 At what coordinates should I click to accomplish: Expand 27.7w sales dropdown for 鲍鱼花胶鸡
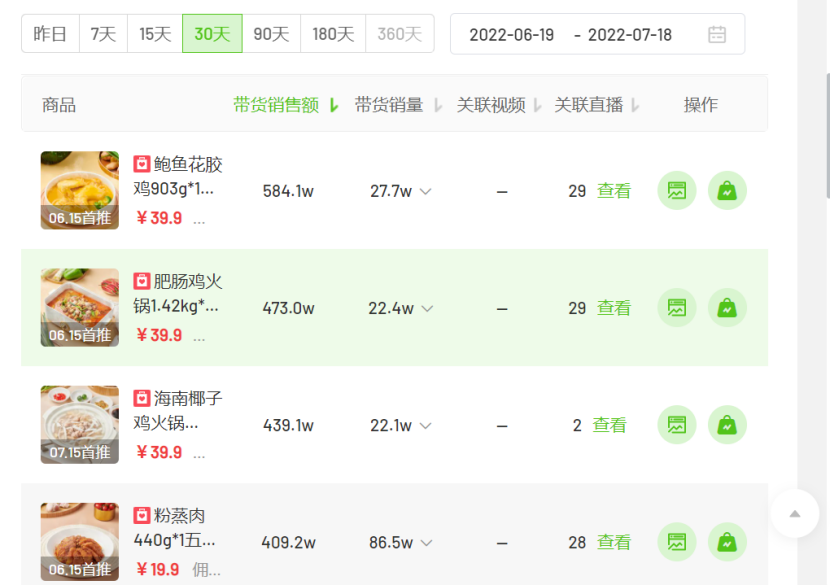coord(425,191)
